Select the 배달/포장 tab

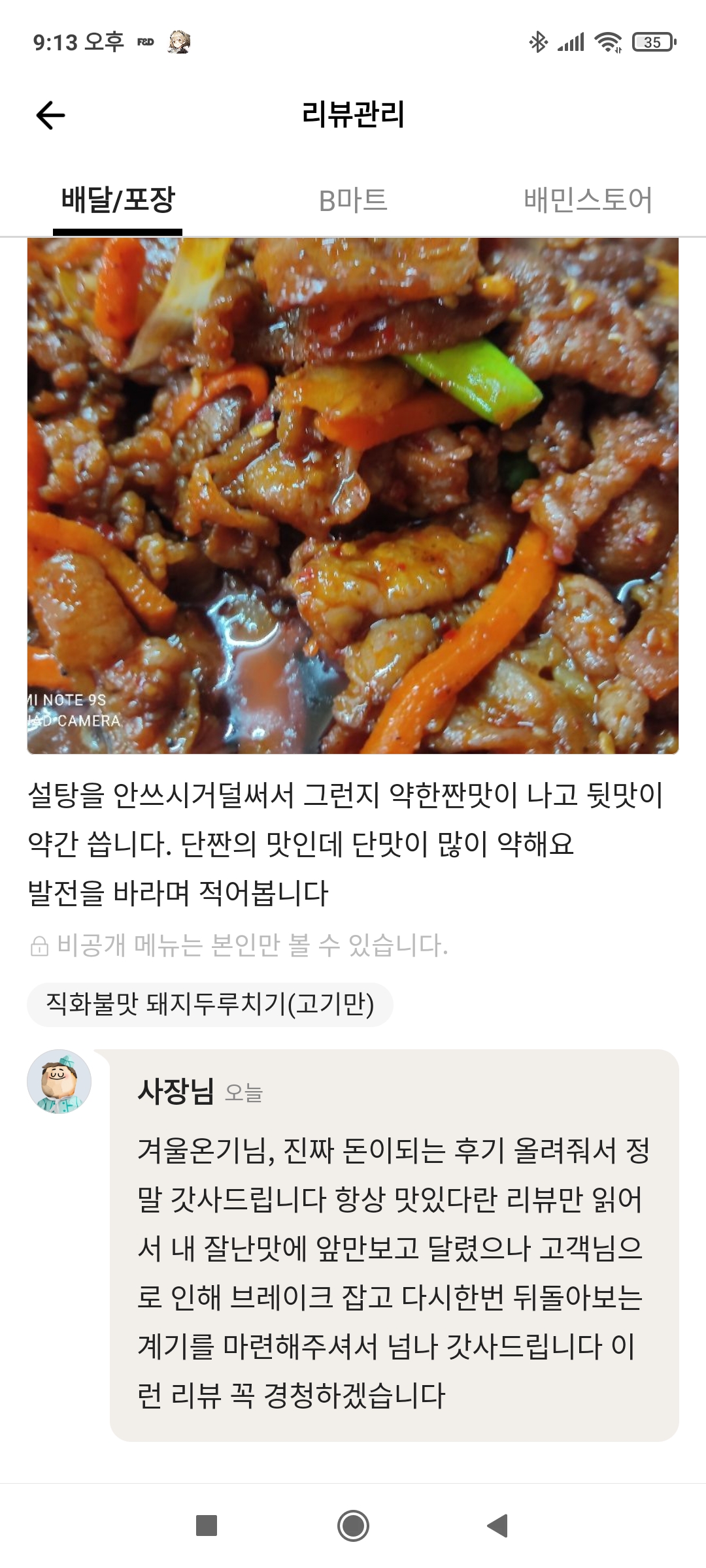tap(118, 200)
